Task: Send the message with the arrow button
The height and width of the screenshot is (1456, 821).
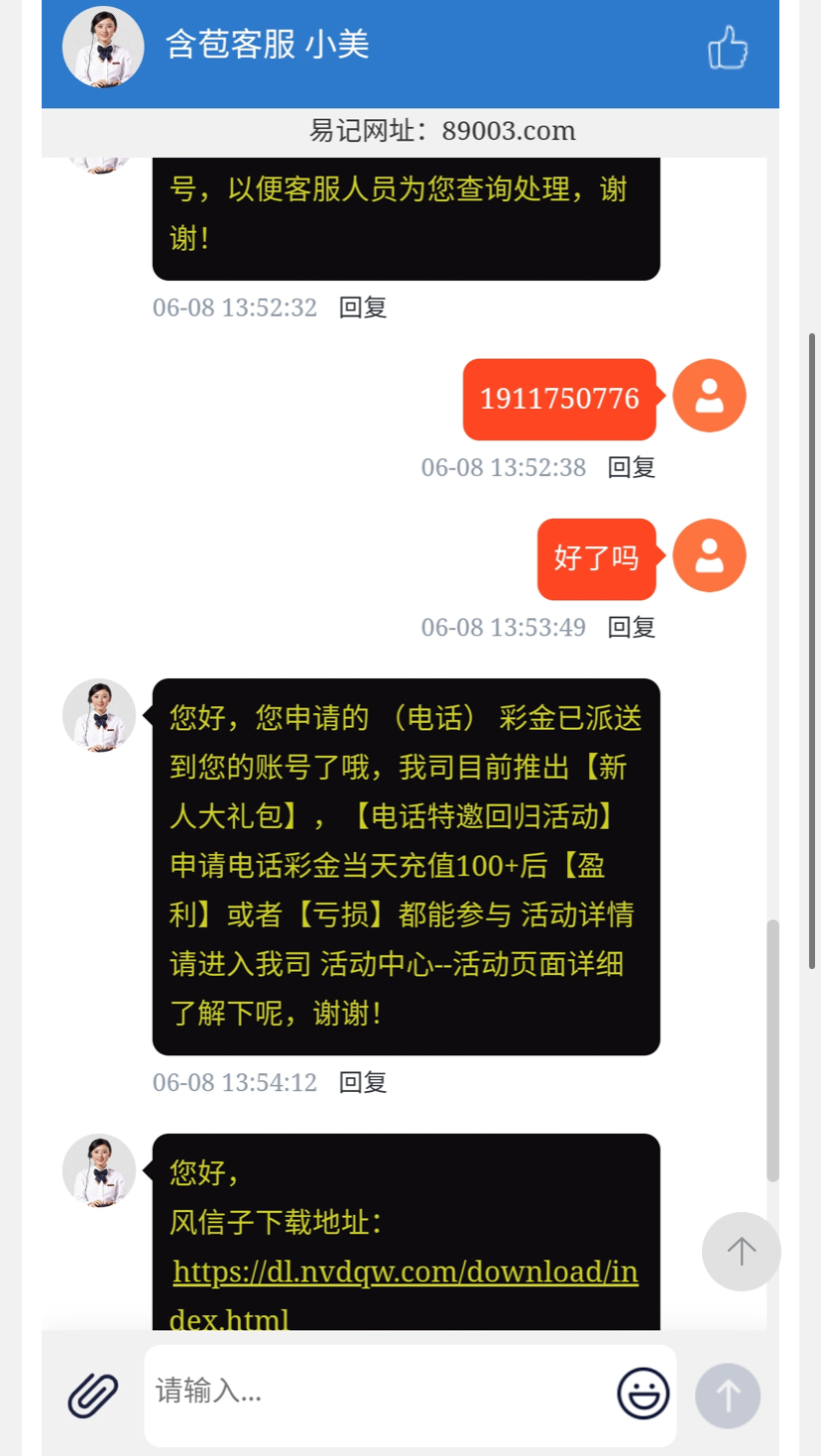Action: coord(728,1395)
